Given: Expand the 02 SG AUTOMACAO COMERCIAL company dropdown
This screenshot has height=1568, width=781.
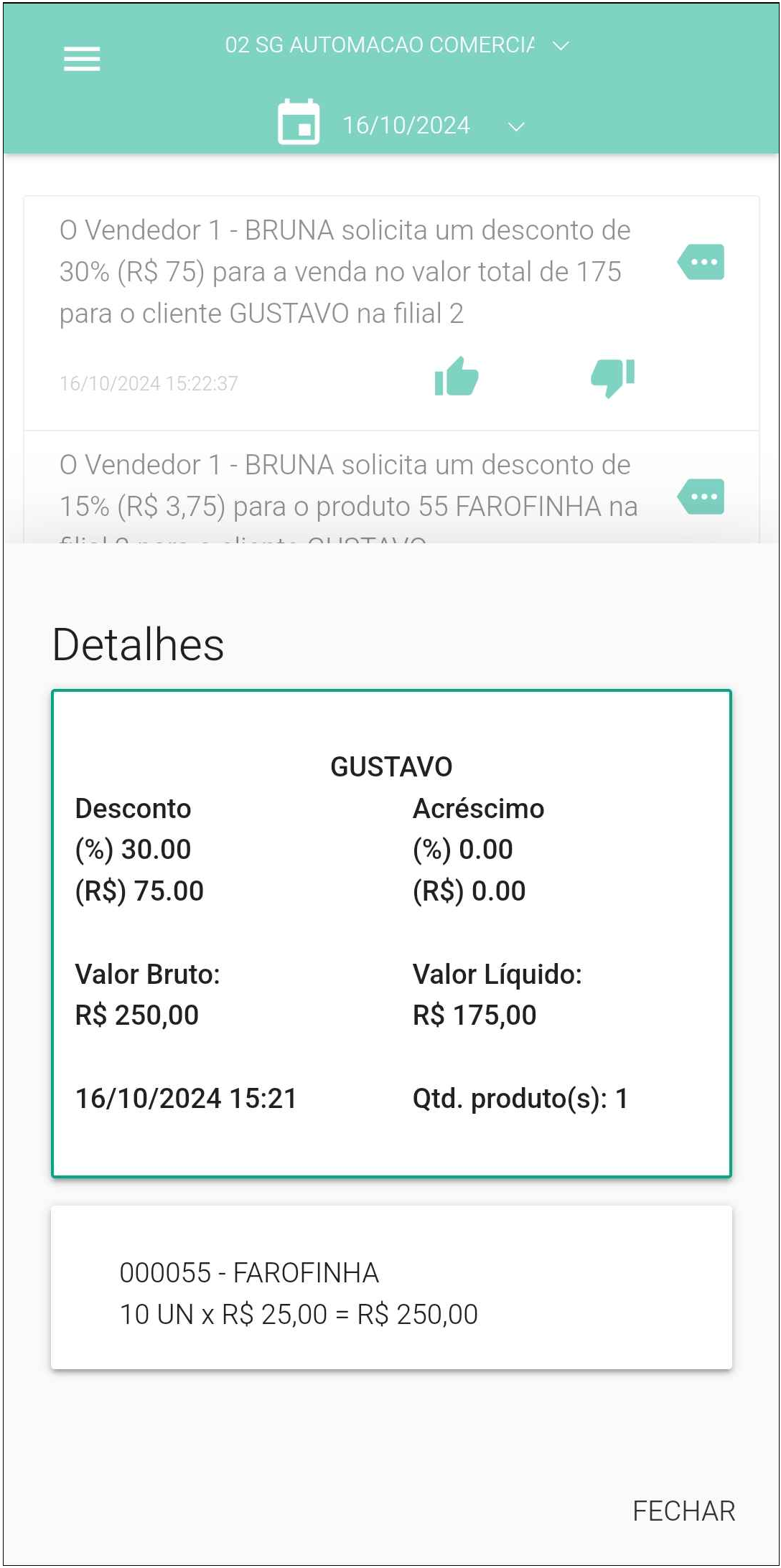Looking at the screenshot, I should pyautogui.click(x=397, y=45).
